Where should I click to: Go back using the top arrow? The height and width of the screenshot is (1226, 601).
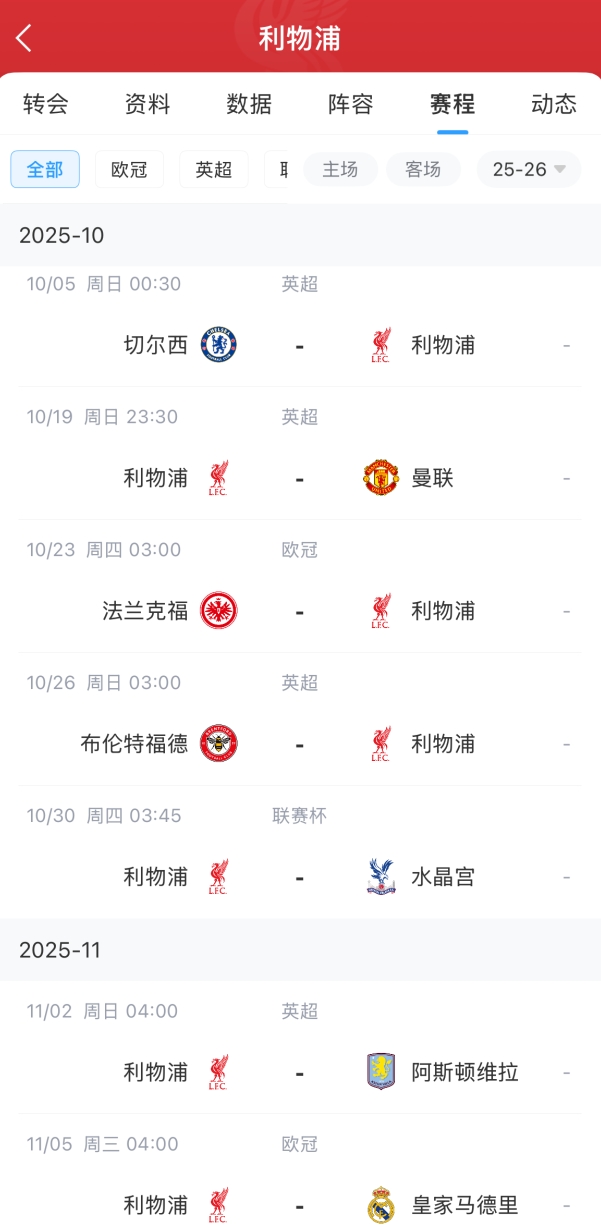24,38
